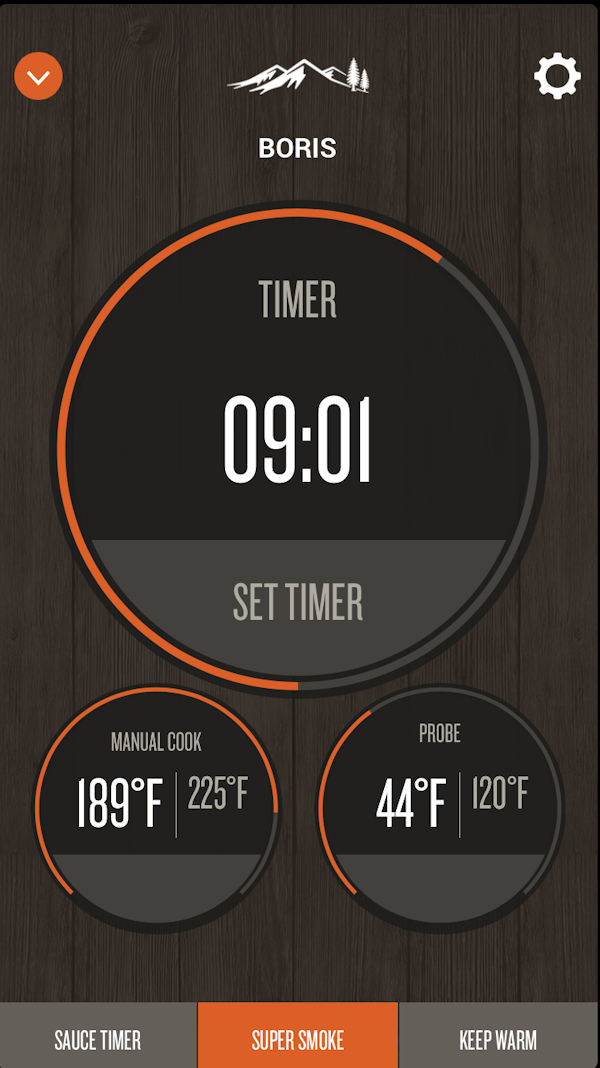This screenshot has height=1068, width=600.
Task: Tap the Set Timer button
Action: point(298,602)
